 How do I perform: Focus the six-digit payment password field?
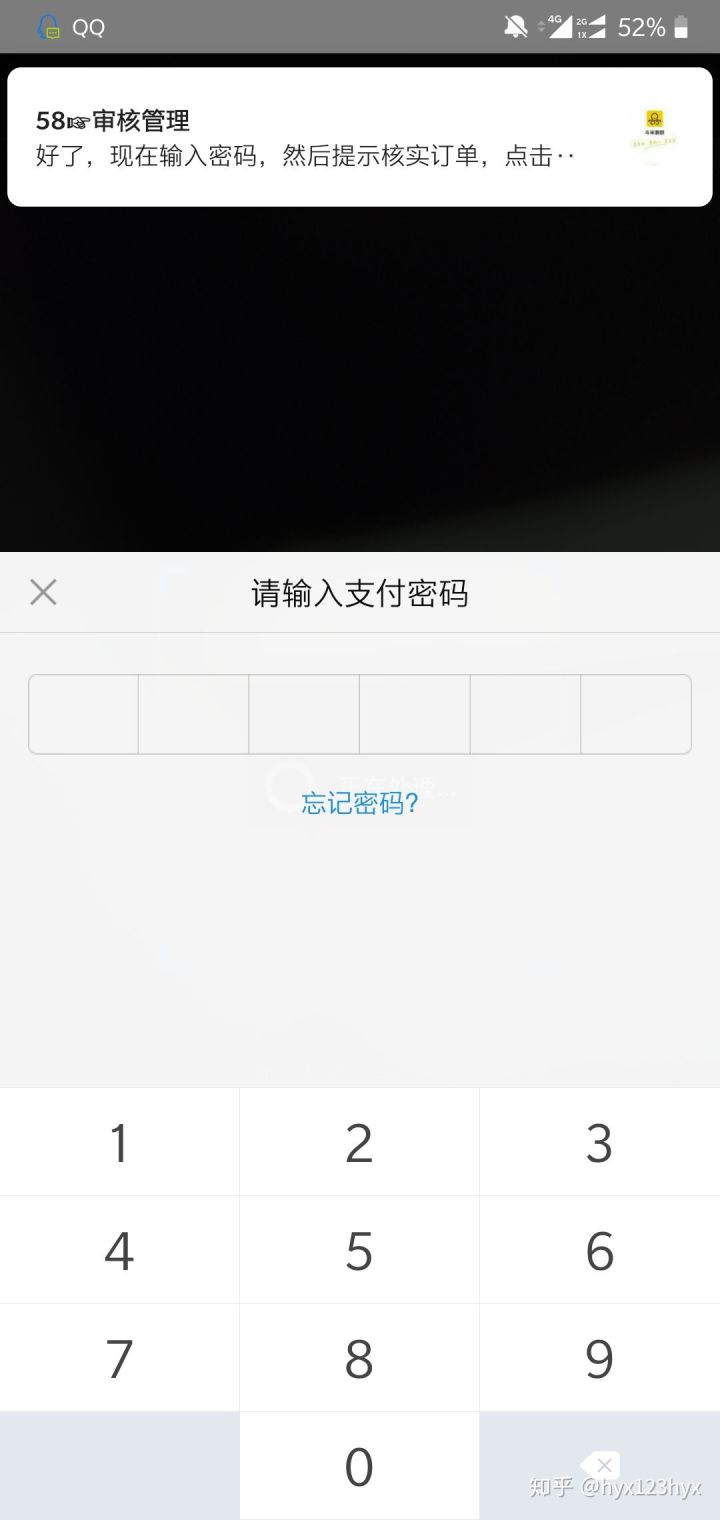pyautogui.click(x=359, y=714)
